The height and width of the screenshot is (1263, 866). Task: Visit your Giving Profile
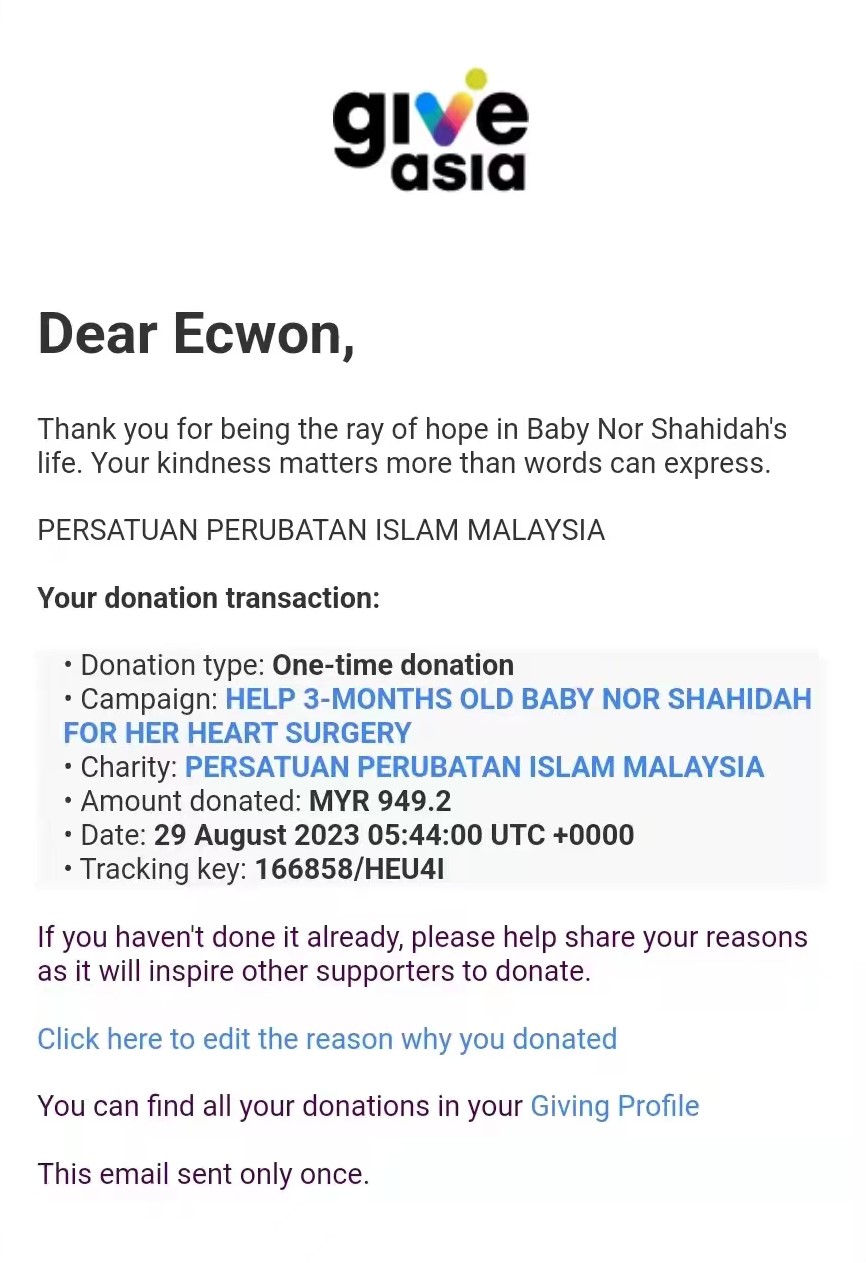click(x=614, y=1106)
